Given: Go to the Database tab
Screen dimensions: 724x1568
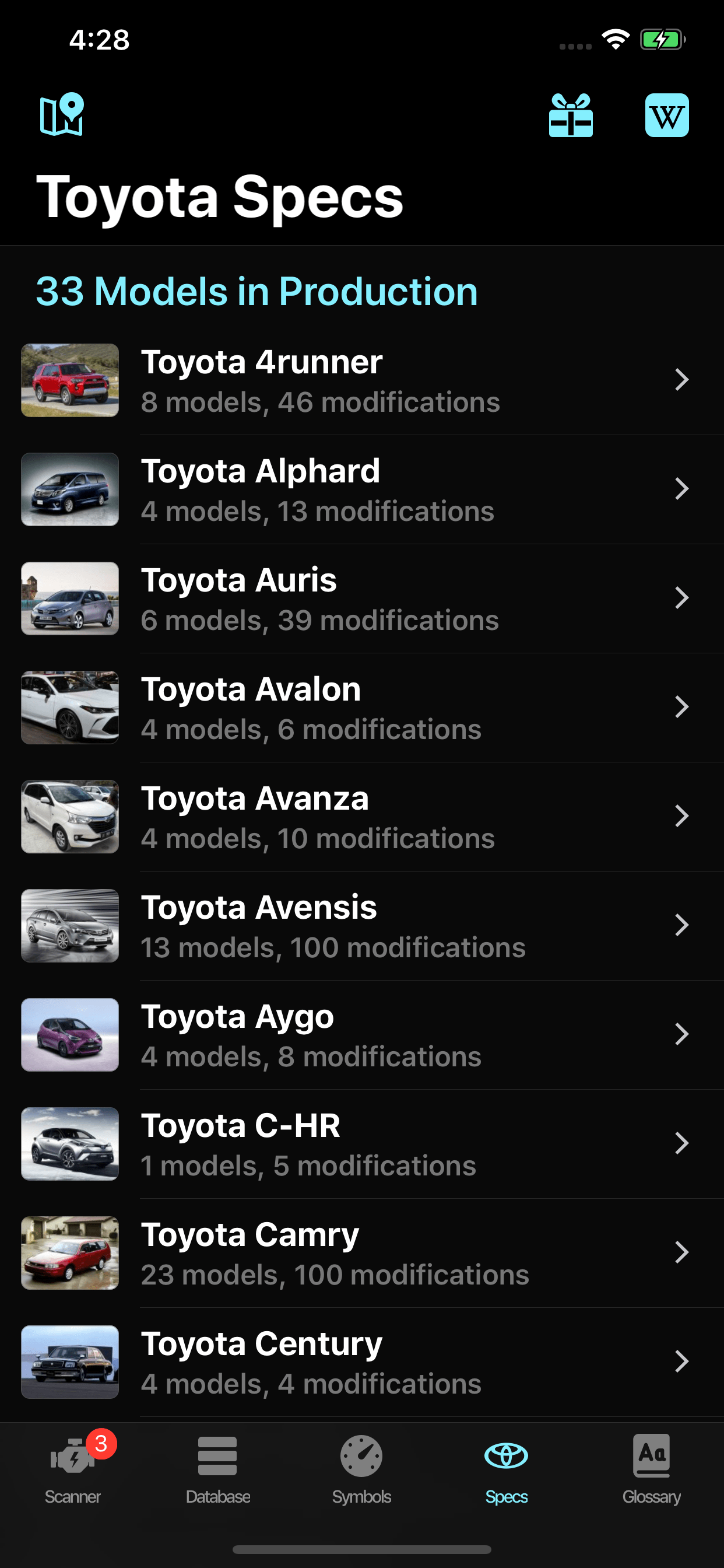Looking at the screenshot, I should tap(218, 1468).
